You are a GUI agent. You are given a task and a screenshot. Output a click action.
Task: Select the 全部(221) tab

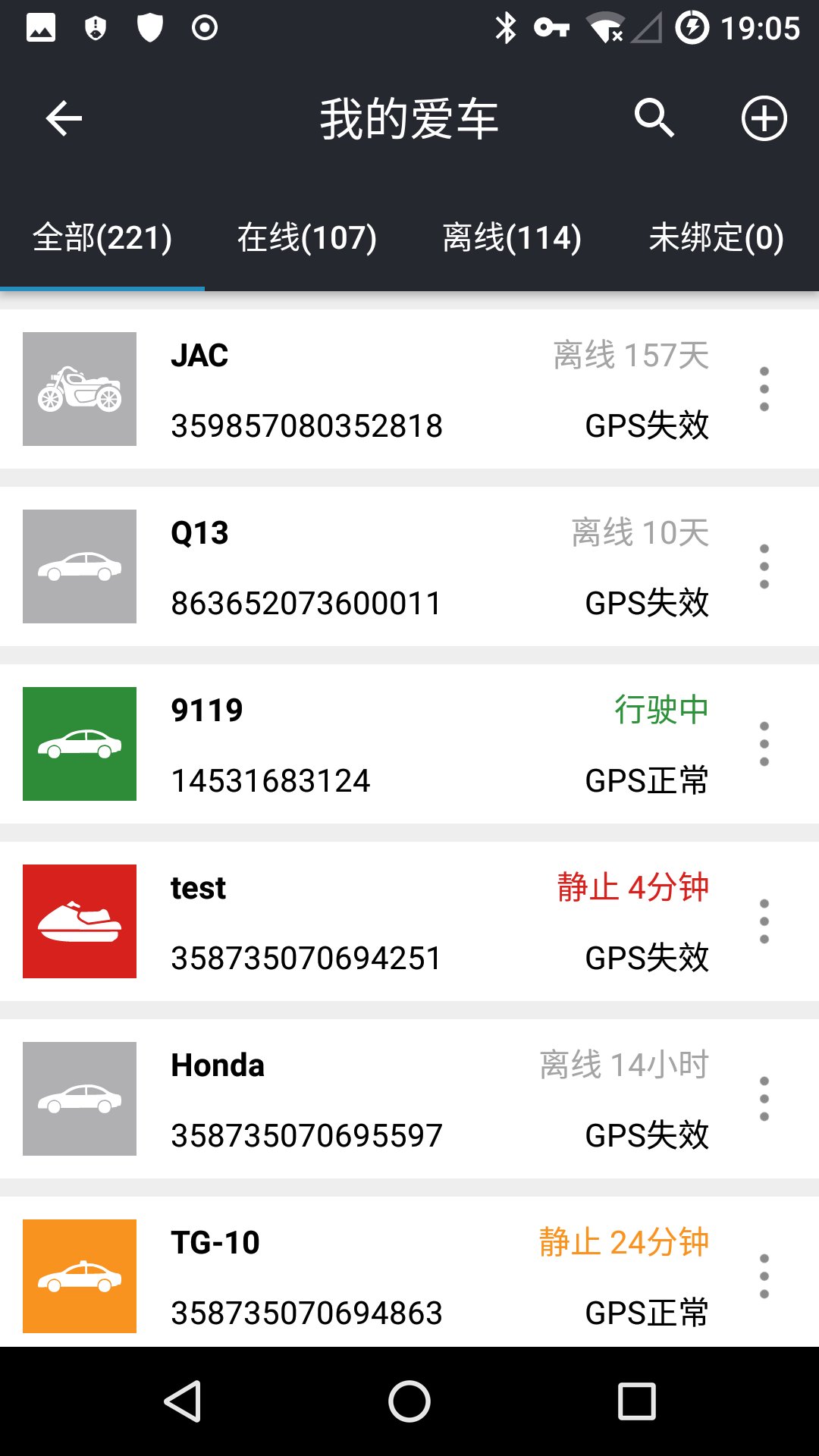pos(102,238)
